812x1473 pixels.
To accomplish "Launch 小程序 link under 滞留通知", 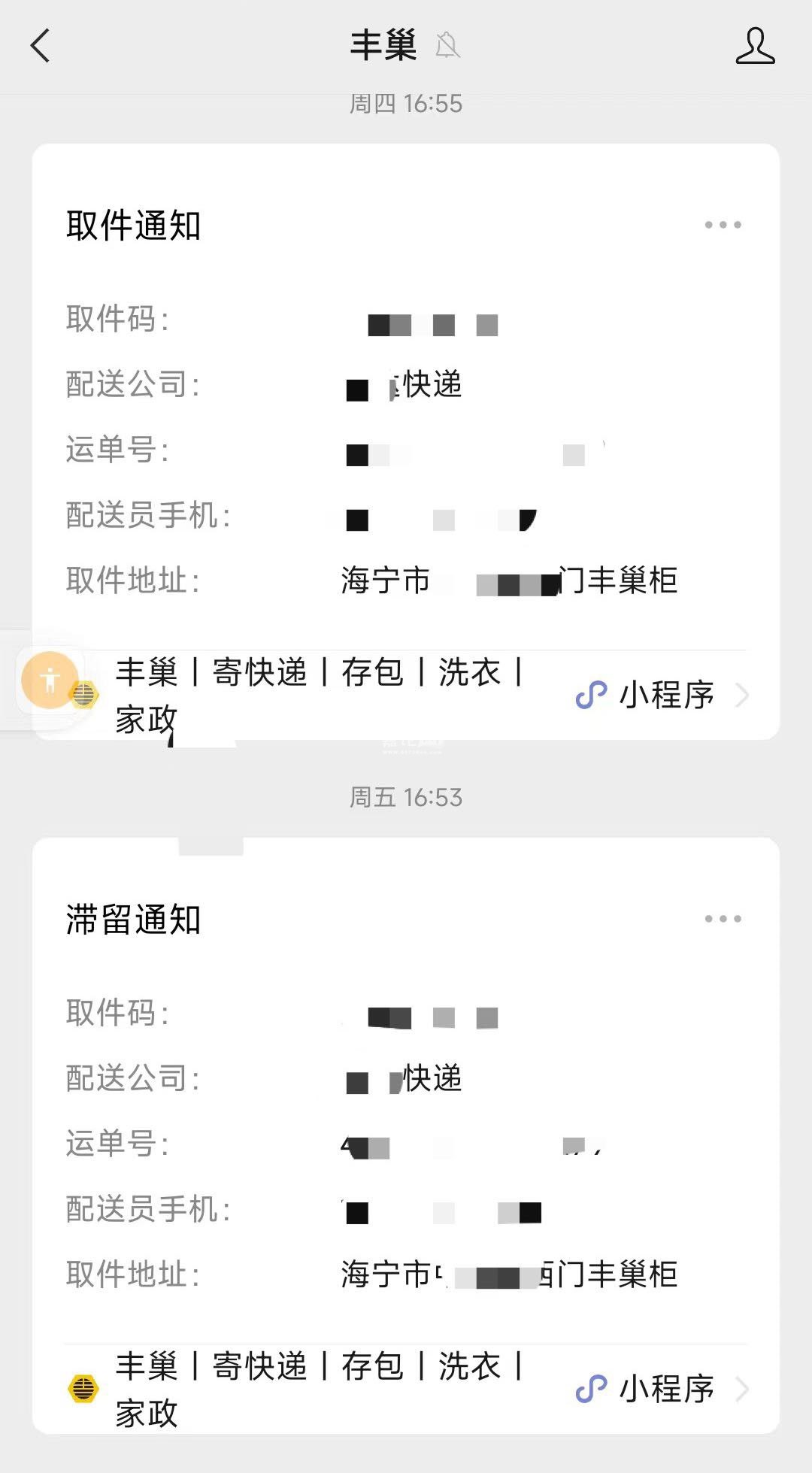I will [x=647, y=1389].
